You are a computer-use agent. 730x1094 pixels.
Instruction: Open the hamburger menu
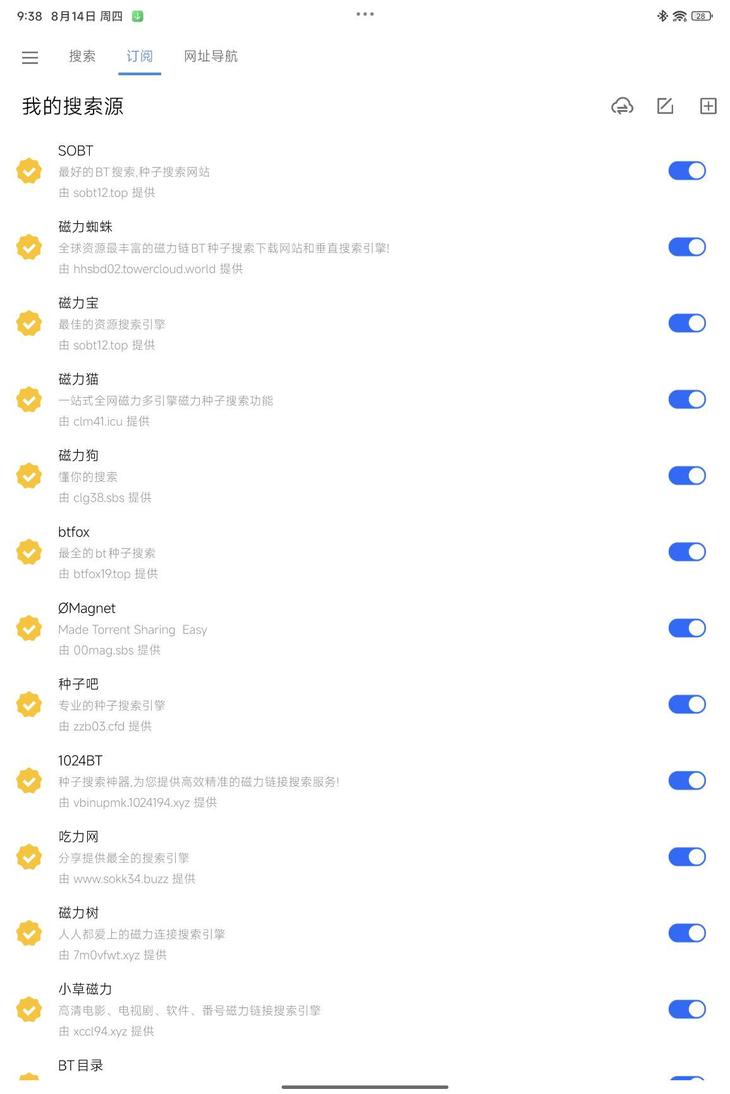29,57
